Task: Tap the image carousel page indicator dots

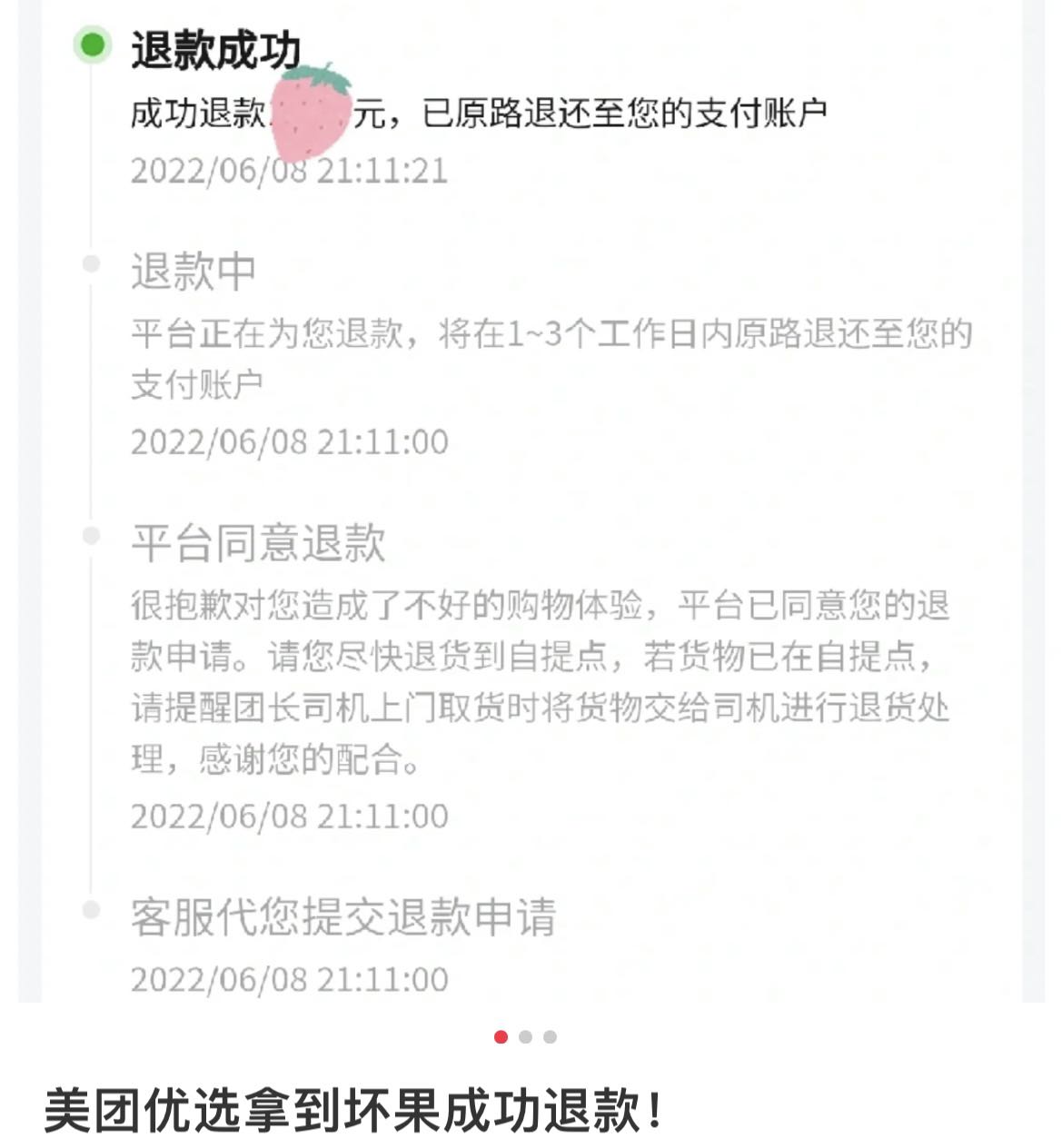Action: pos(525,1036)
